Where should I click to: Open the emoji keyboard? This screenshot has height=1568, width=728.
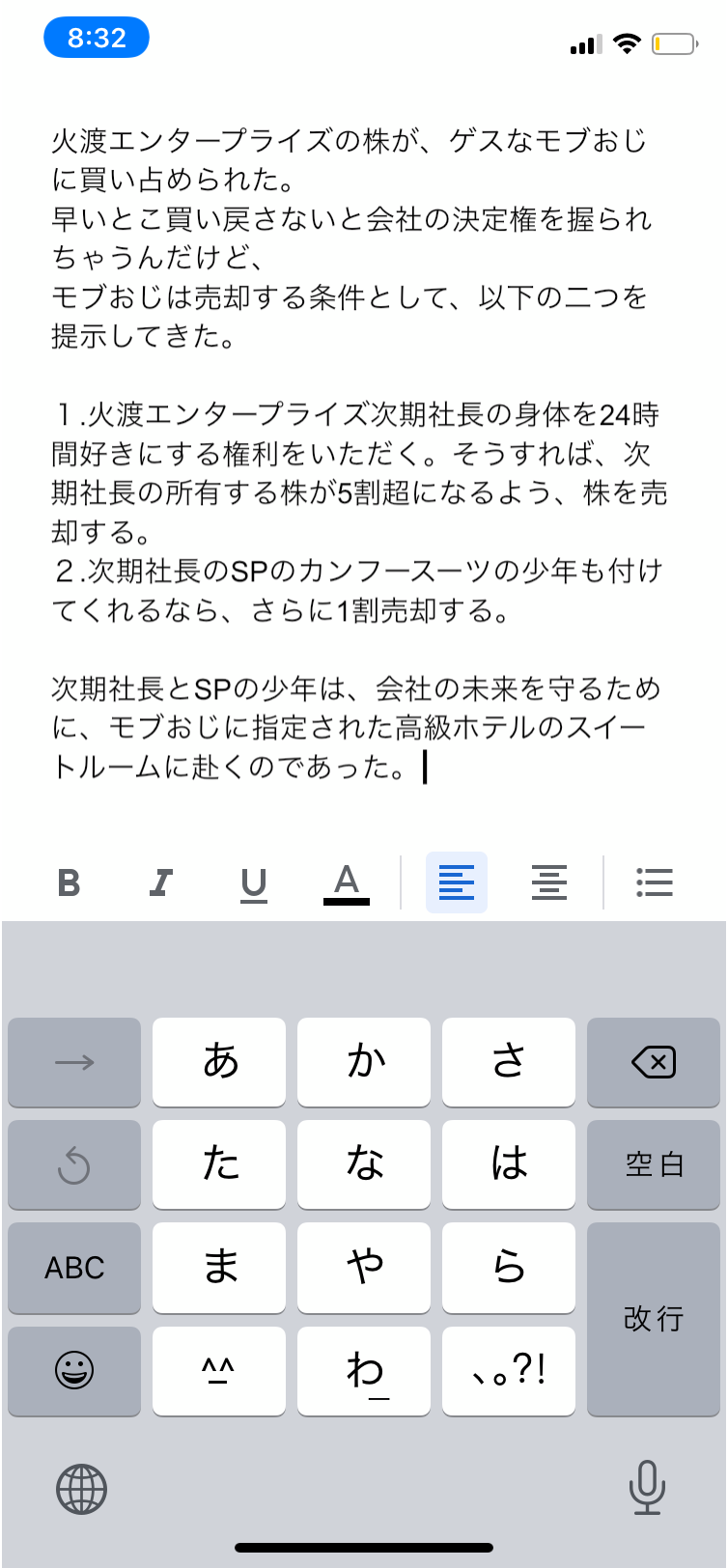(x=74, y=1369)
